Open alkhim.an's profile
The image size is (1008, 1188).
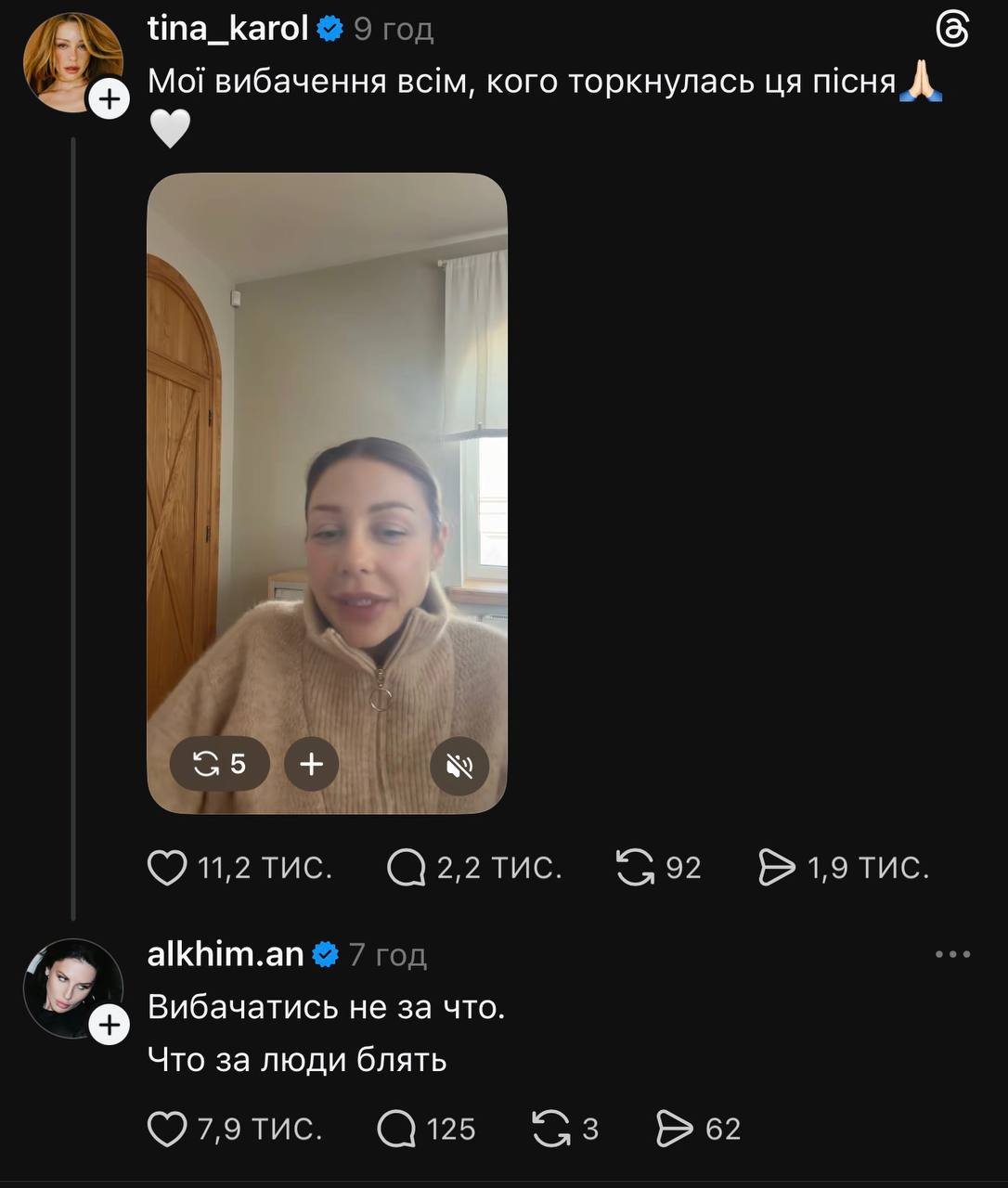(226, 954)
